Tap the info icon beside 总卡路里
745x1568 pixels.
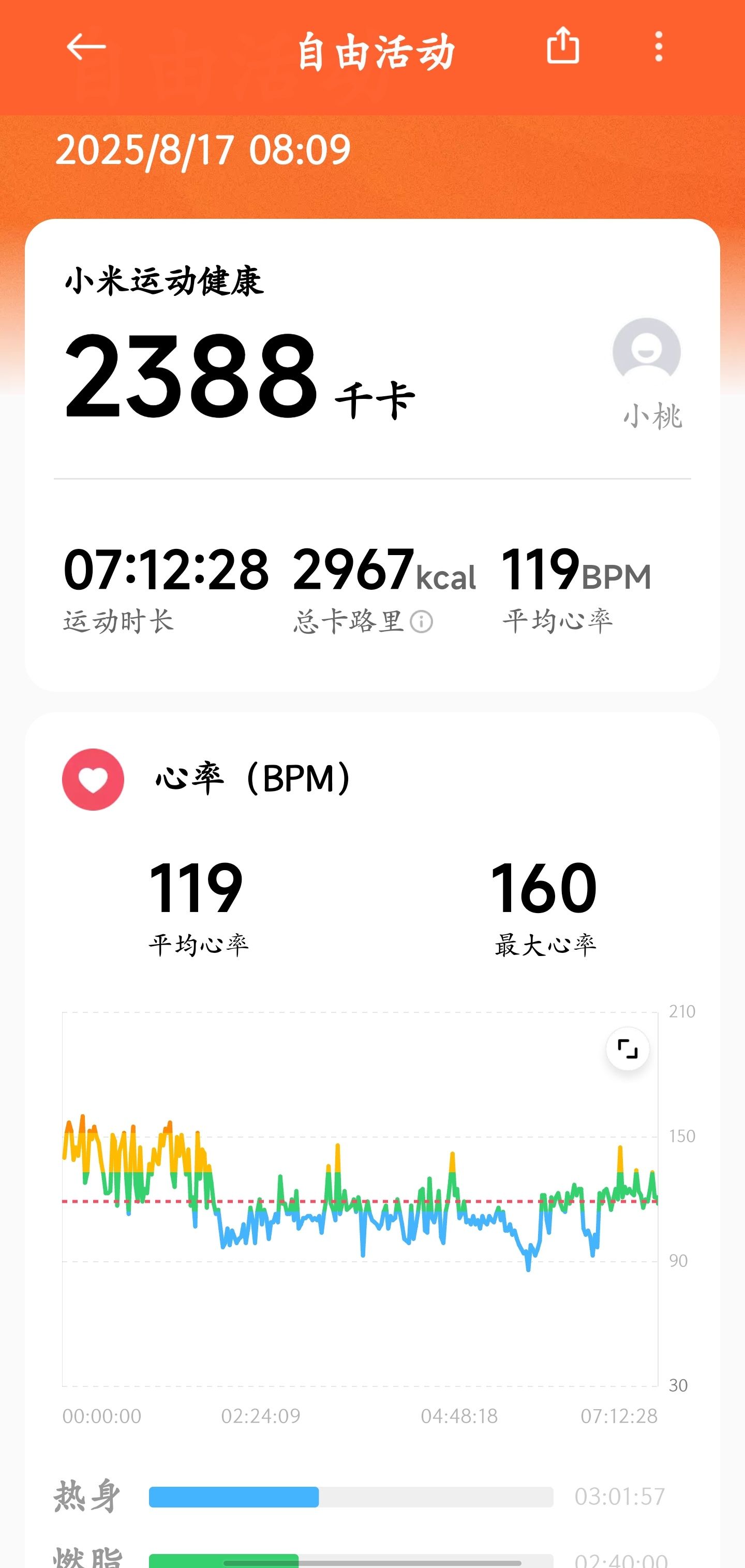click(421, 622)
